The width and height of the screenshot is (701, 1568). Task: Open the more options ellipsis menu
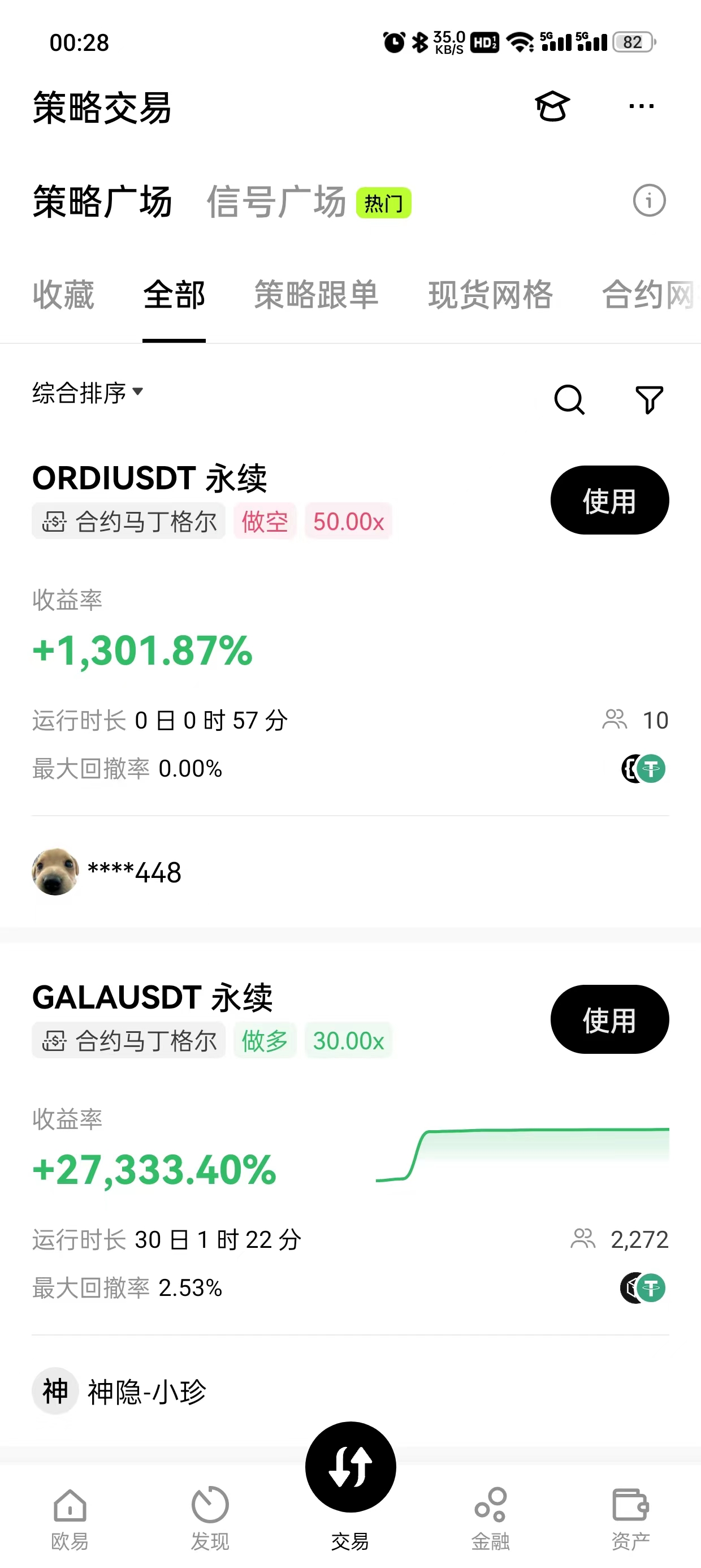[x=642, y=106]
